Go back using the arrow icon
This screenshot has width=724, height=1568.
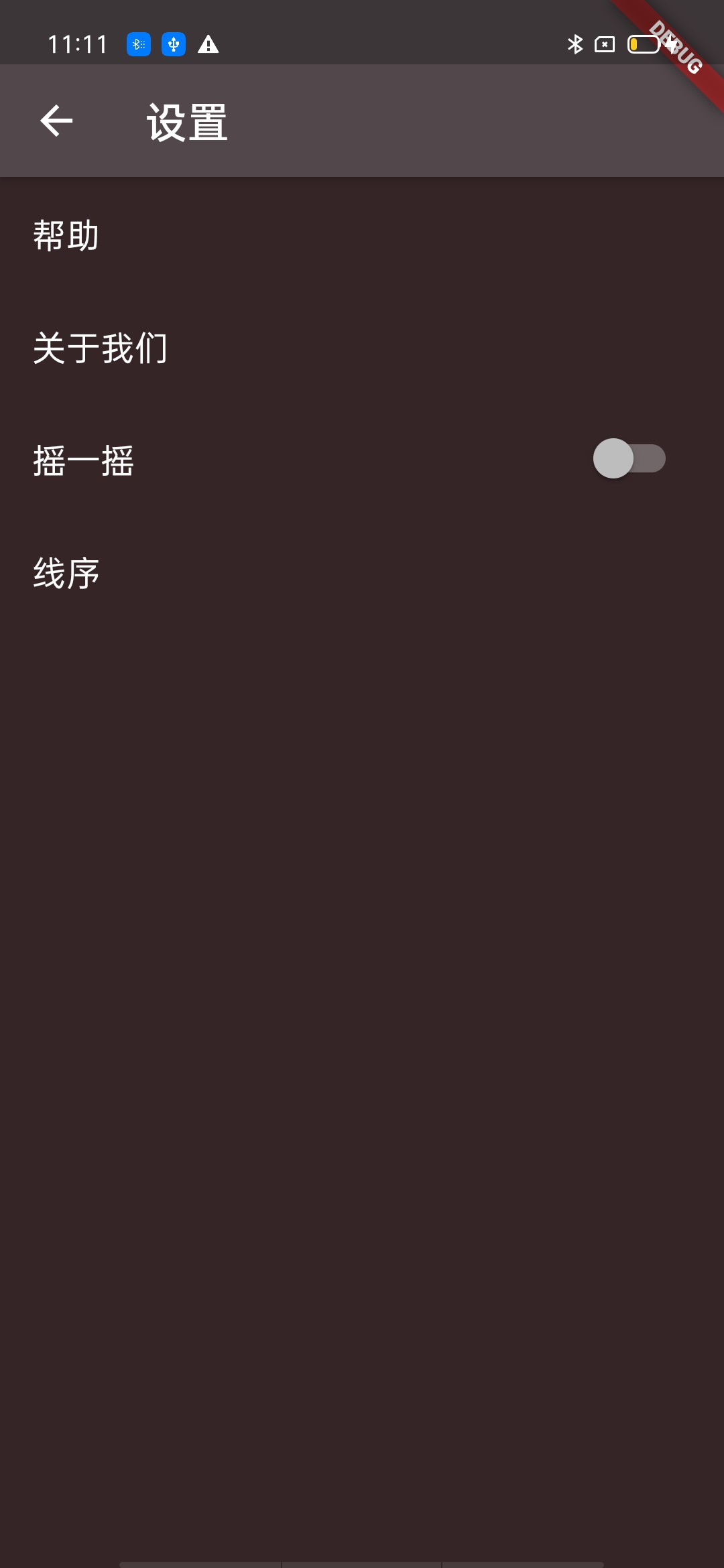pyautogui.click(x=56, y=121)
